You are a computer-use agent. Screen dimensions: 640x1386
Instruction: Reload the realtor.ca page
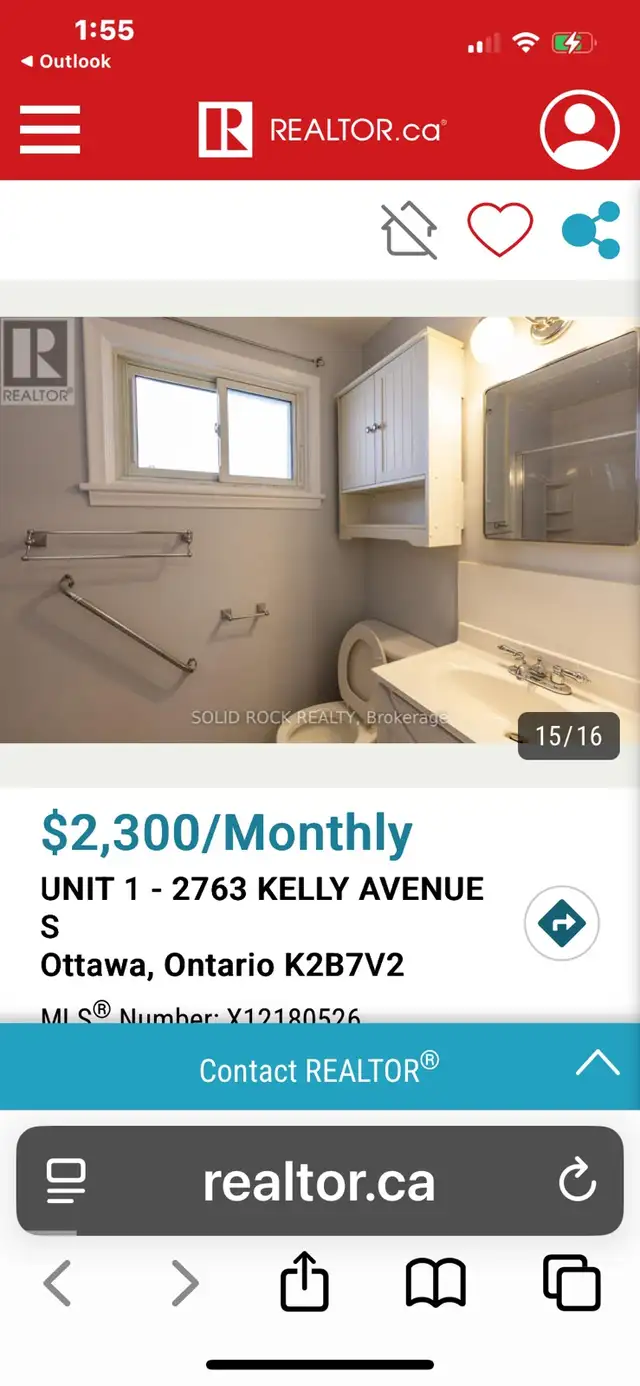tap(577, 1182)
